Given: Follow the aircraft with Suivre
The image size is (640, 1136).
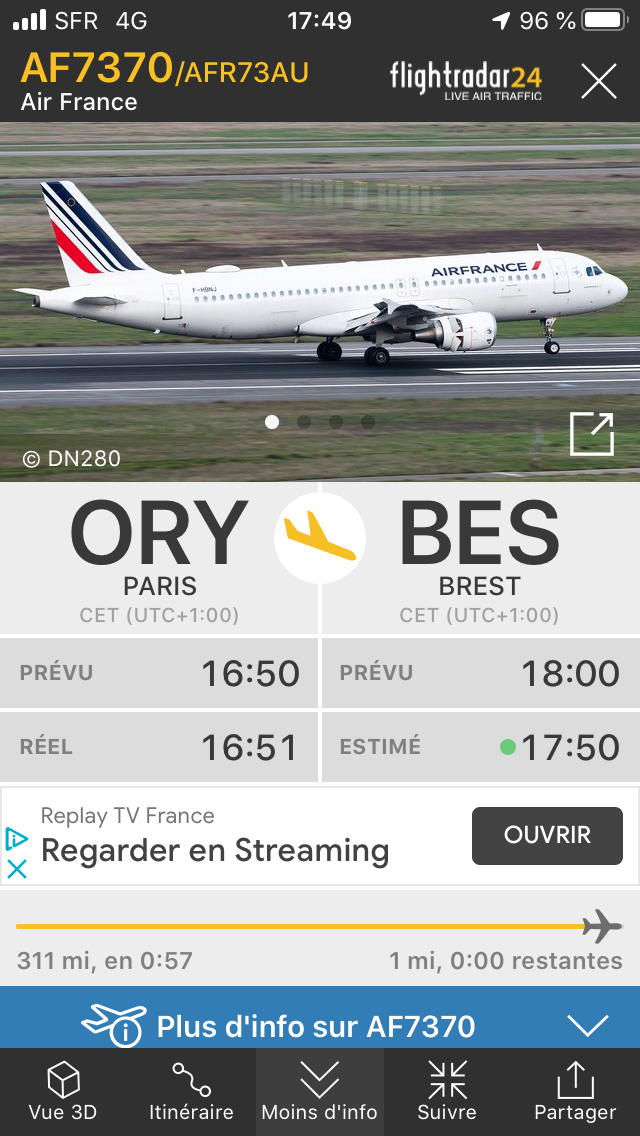Looking at the screenshot, I should click(447, 1092).
